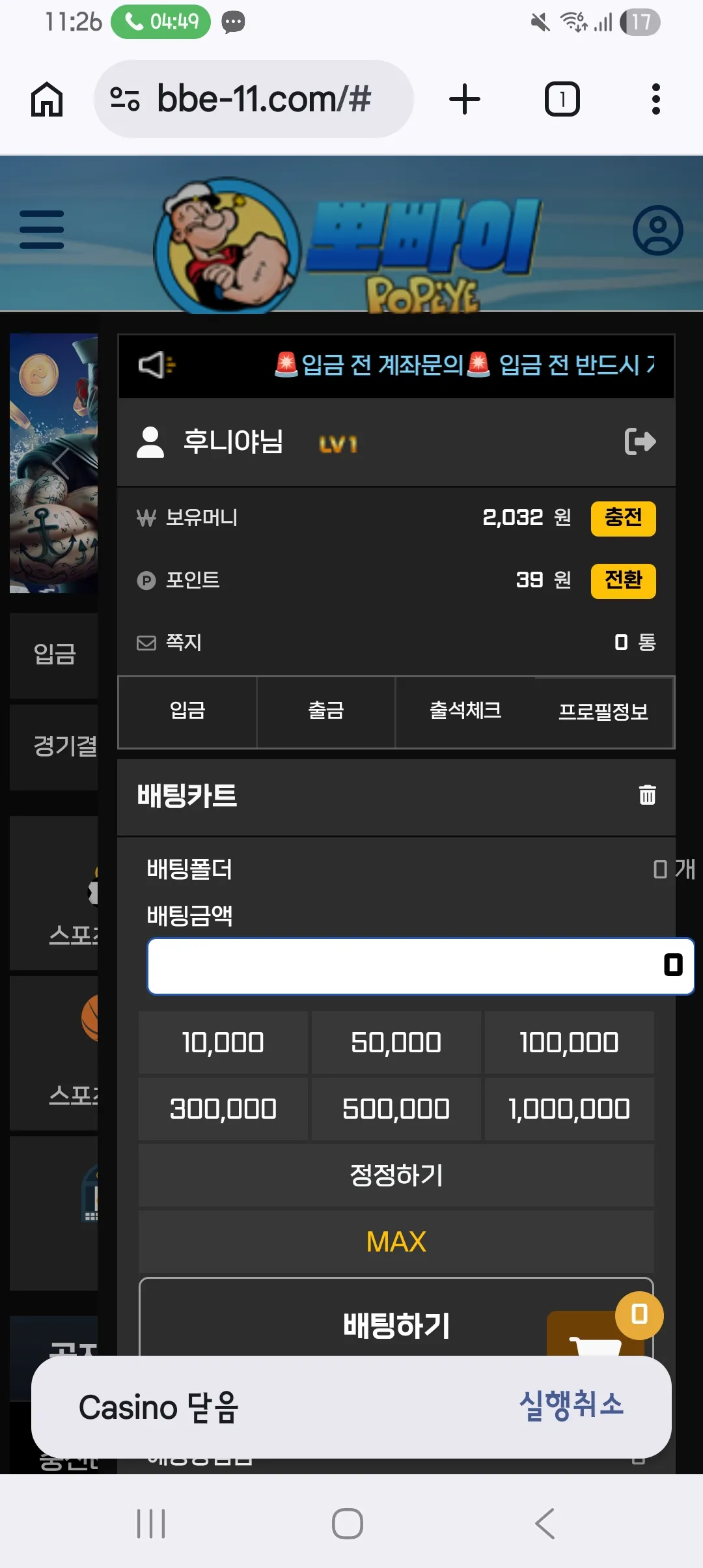Viewport: 703px width, 1568px height.
Task: Tap the yellow 전환 points button
Action: [x=623, y=580]
